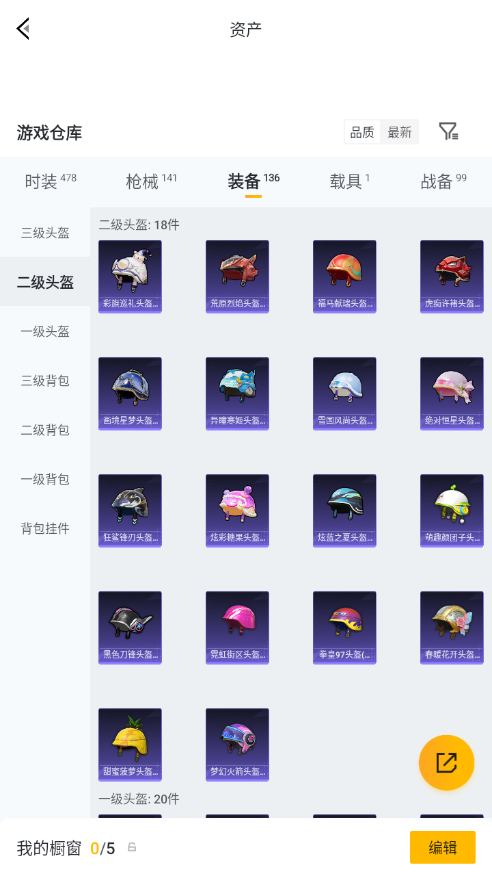
Task: Tap the orange share floating button
Action: point(447,763)
